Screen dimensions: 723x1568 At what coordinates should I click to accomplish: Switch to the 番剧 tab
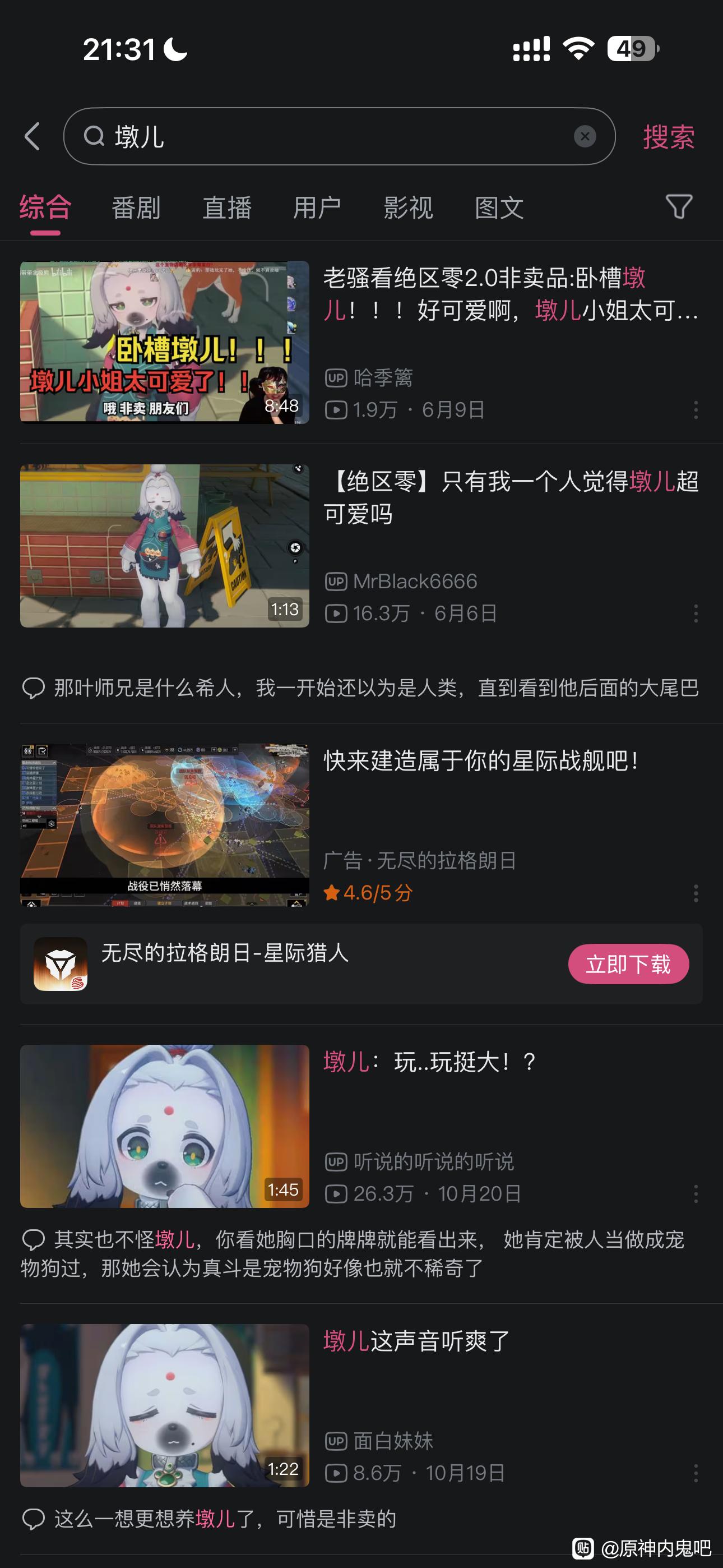(x=136, y=207)
